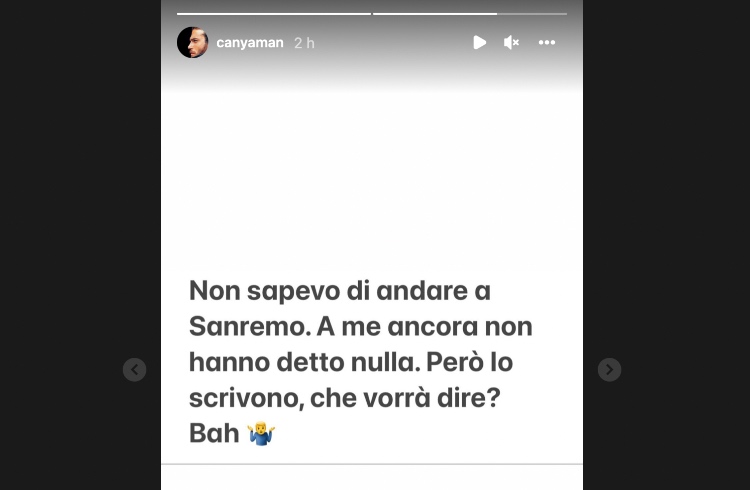Resume story playback

(x=479, y=43)
